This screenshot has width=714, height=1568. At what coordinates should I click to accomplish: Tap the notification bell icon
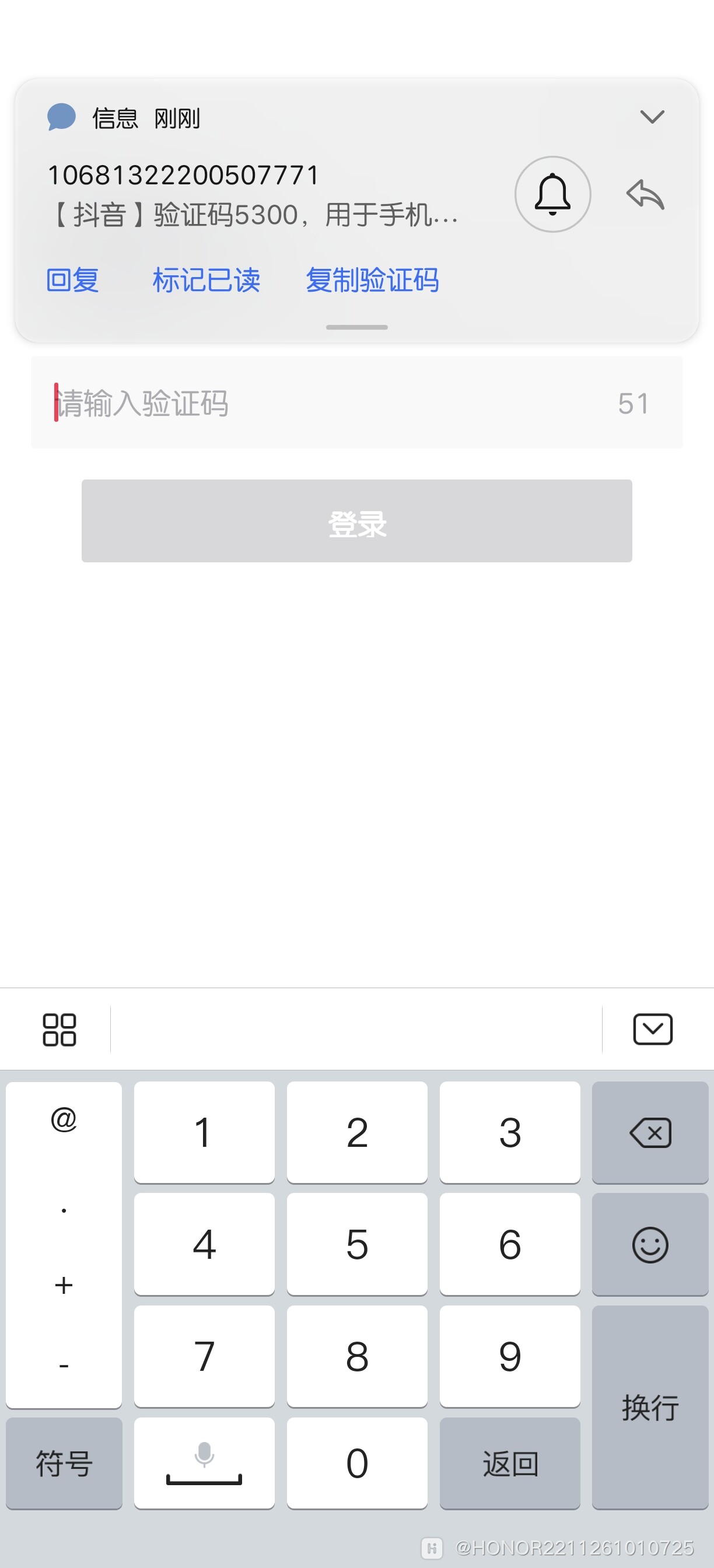[x=552, y=194]
